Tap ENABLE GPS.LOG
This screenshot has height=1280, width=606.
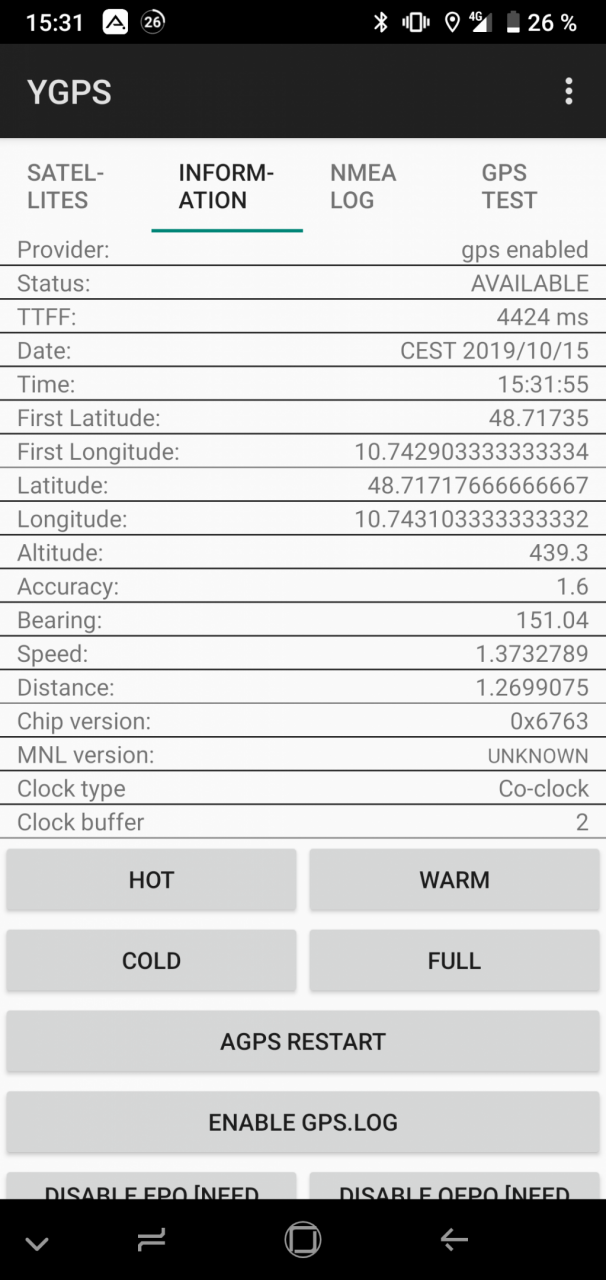[x=303, y=1123]
